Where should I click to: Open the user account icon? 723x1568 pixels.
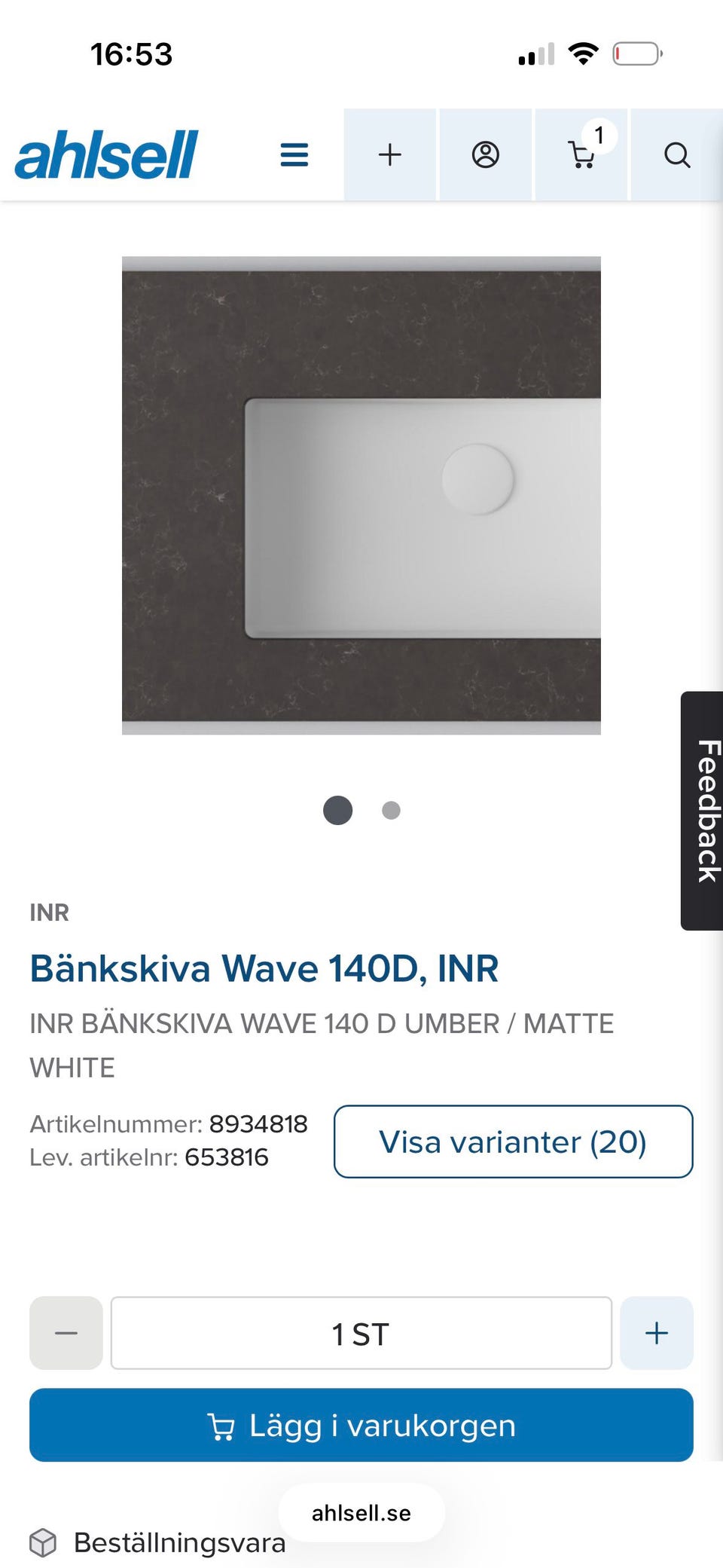pyautogui.click(x=486, y=154)
